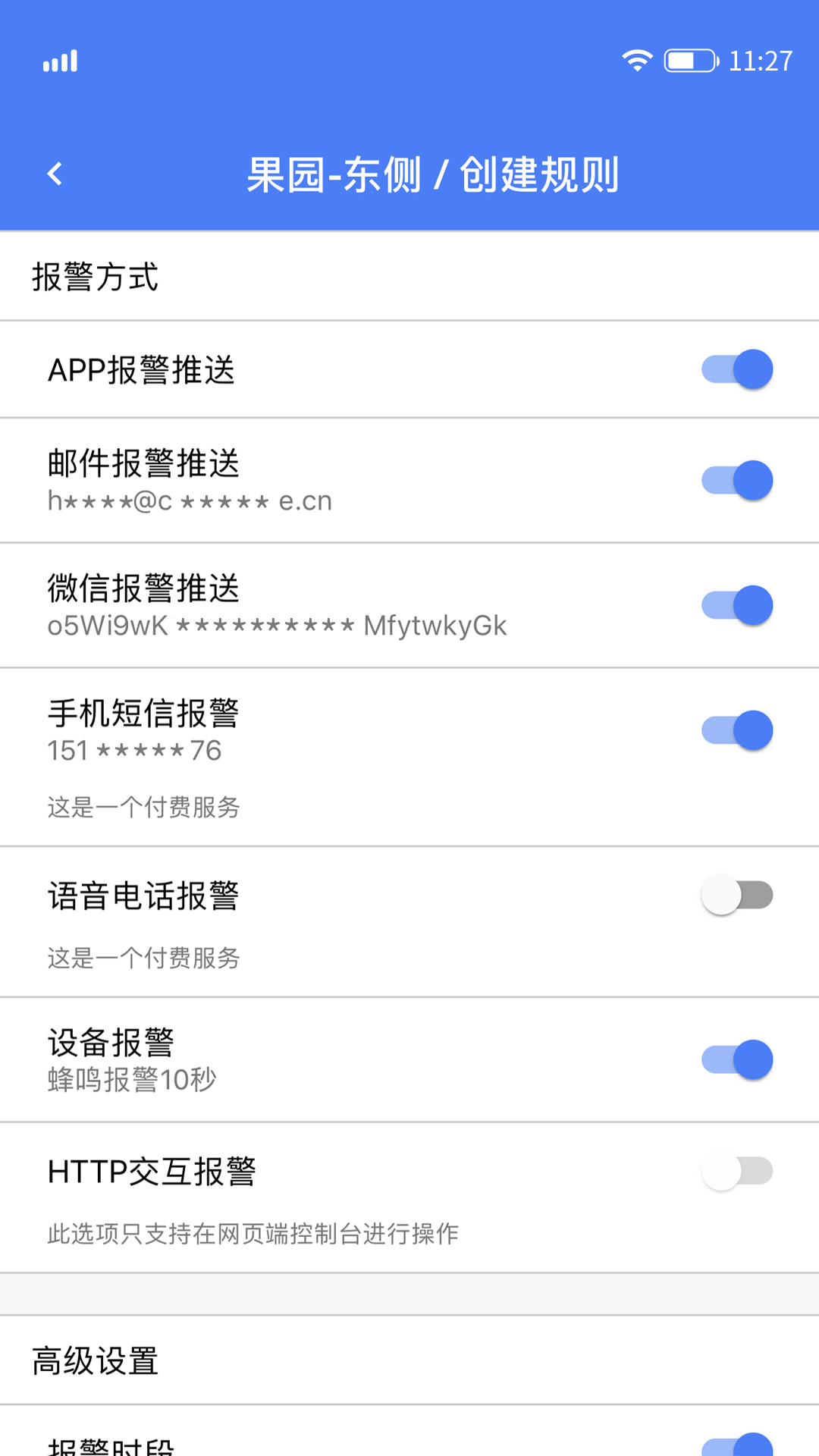Disable 邮件报警推送 toggle
Screen dimensions: 819x1456
(736, 481)
